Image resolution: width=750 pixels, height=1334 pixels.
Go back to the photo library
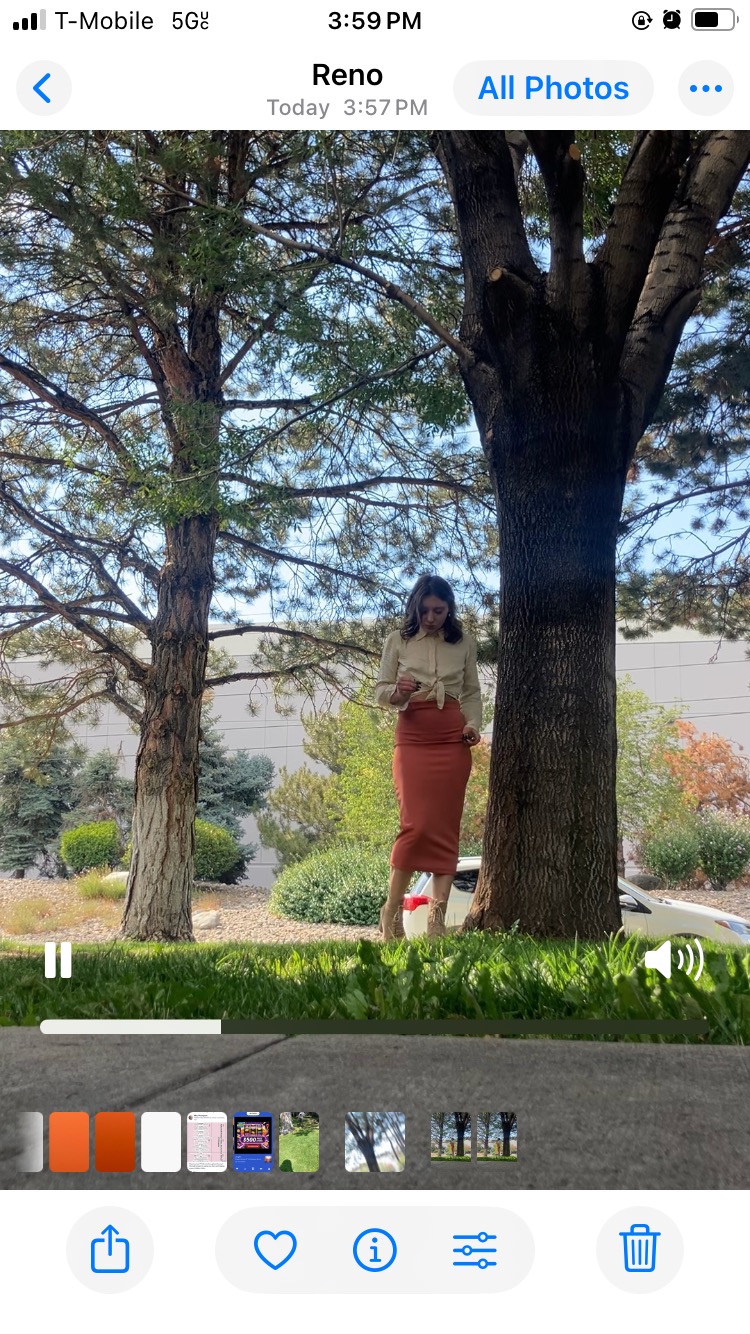[x=43, y=89]
